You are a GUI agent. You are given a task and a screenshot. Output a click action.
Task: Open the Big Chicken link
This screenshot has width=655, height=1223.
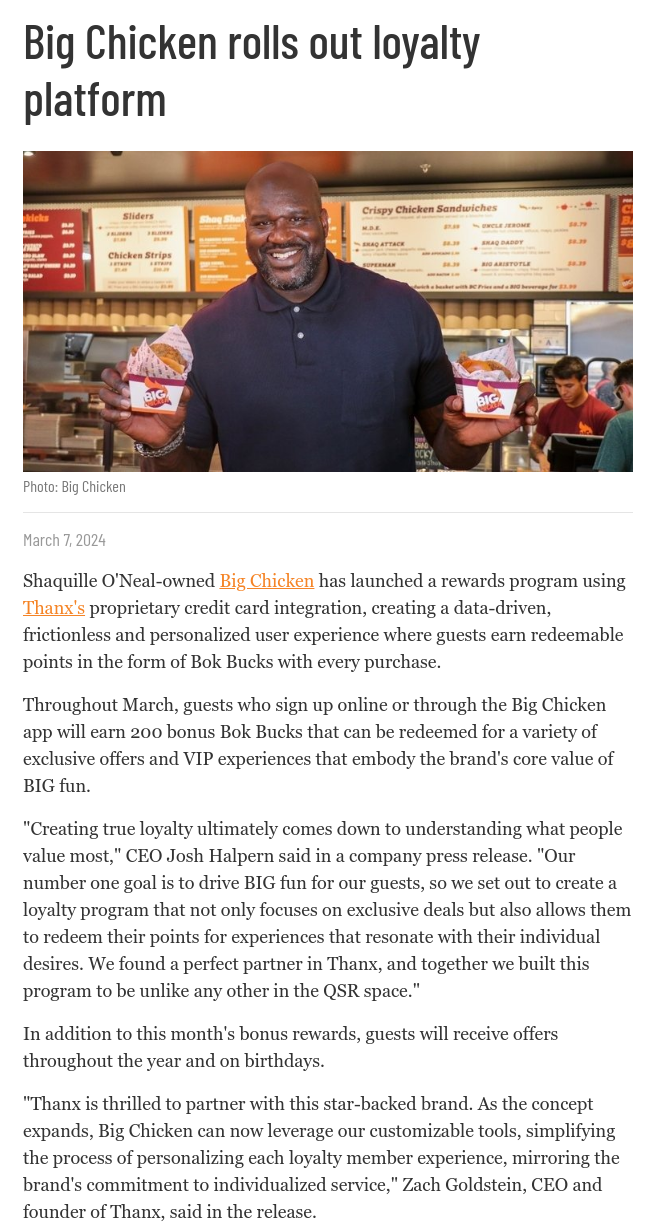tap(267, 581)
